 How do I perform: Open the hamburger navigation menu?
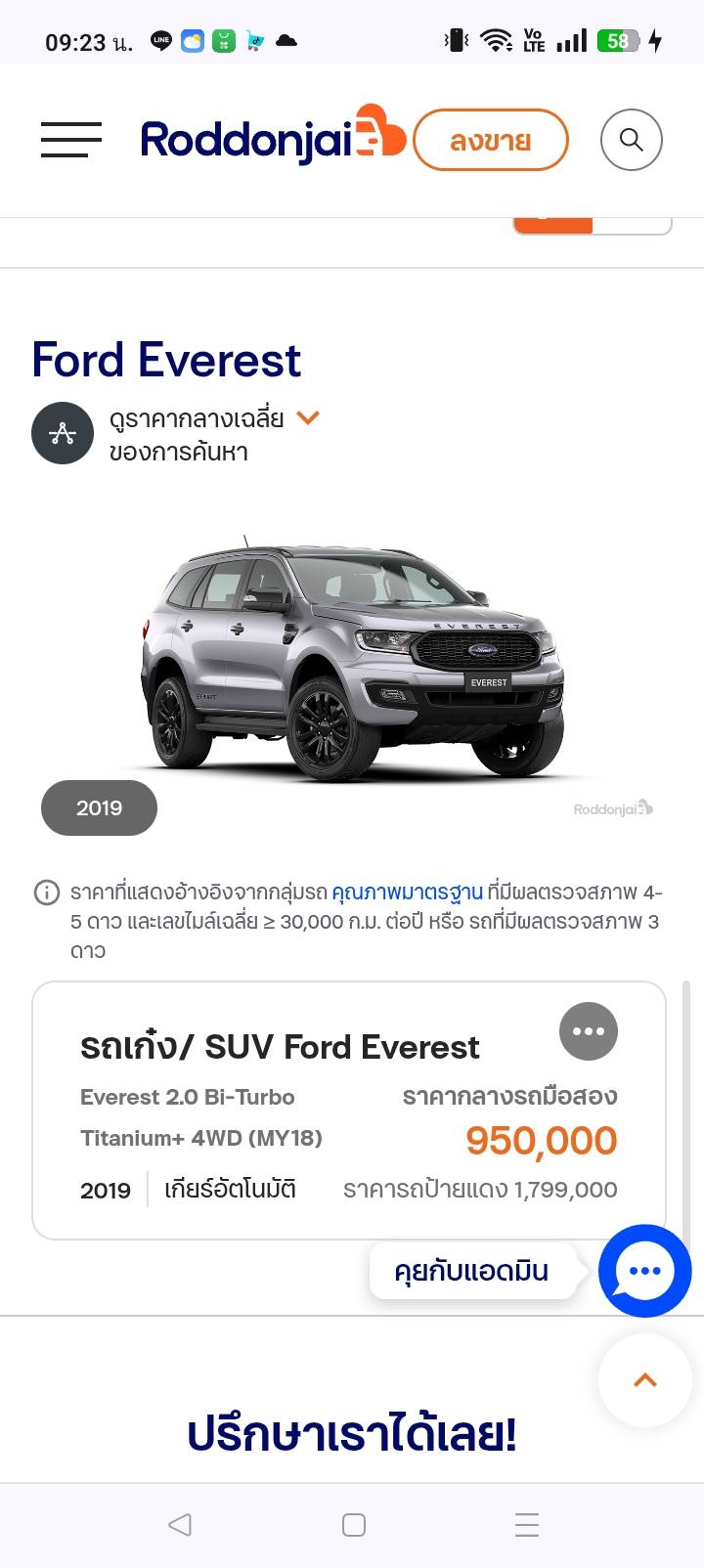click(x=70, y=140)
